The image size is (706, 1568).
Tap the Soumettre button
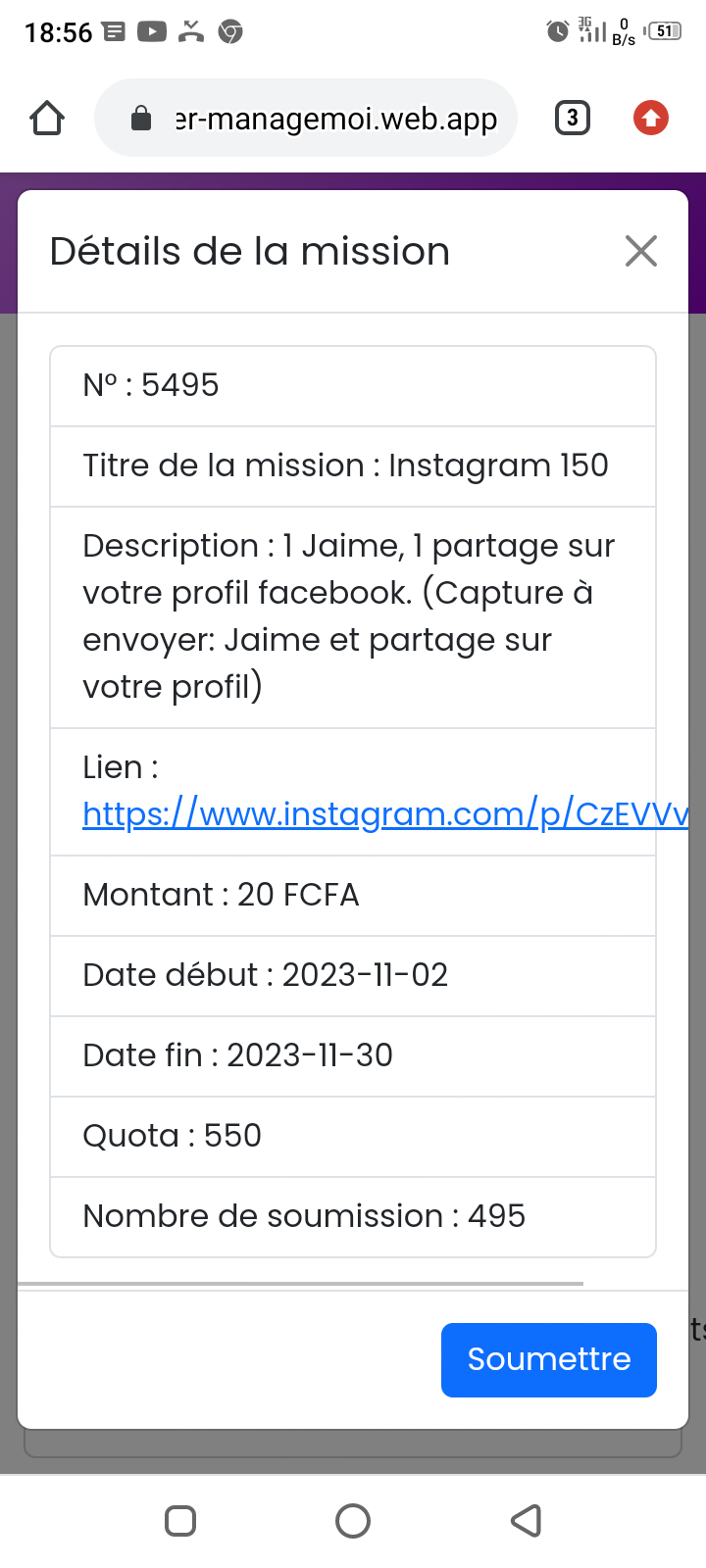(x=548, y=1359)
